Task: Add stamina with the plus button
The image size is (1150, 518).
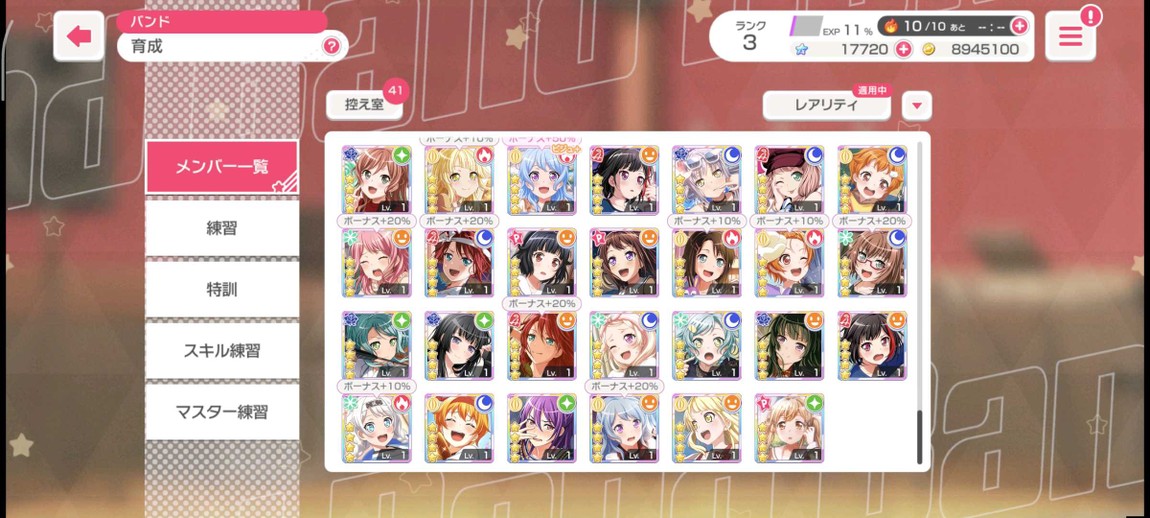Action: tap(1019, 26)
